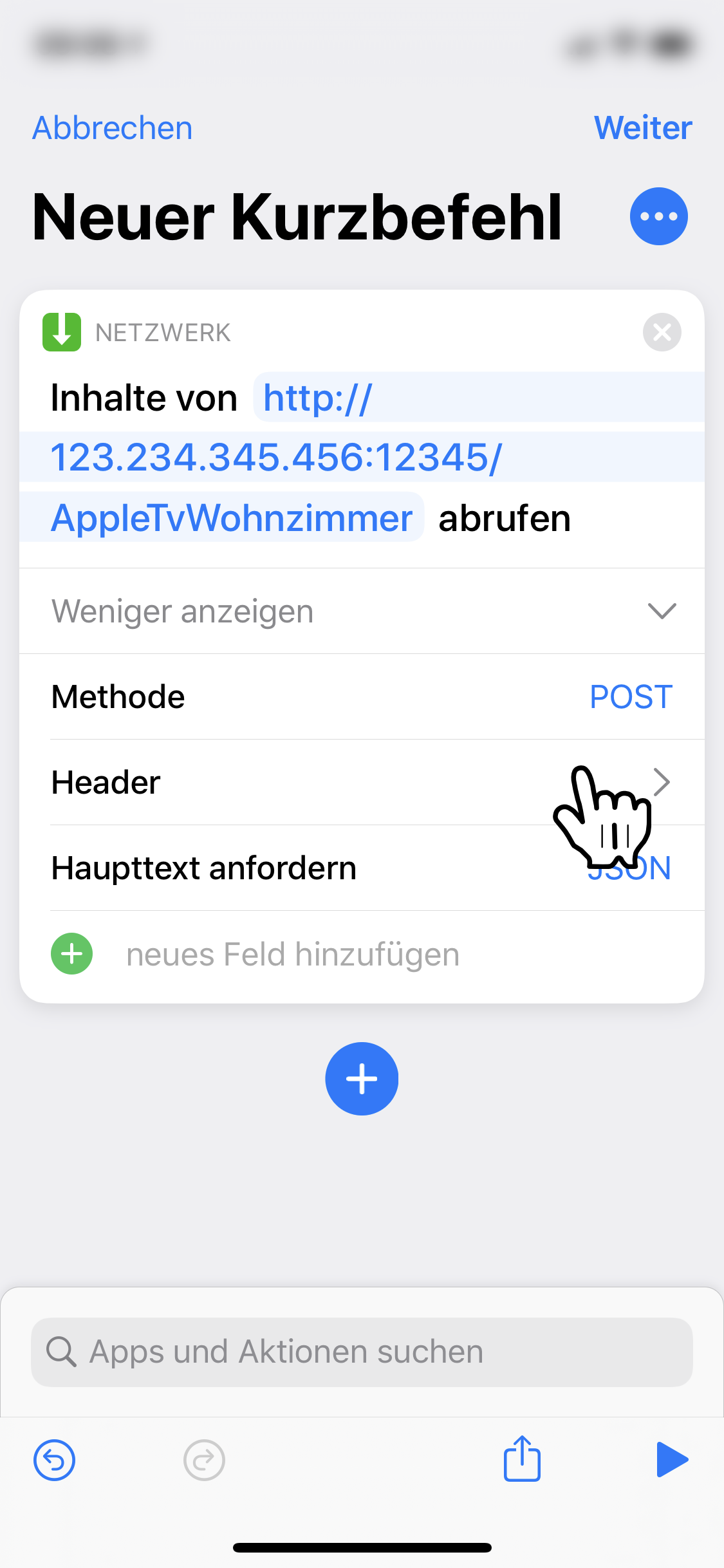The image size is (724, 1568).
Task: Share this shortcut
Action: [522, 1459]
